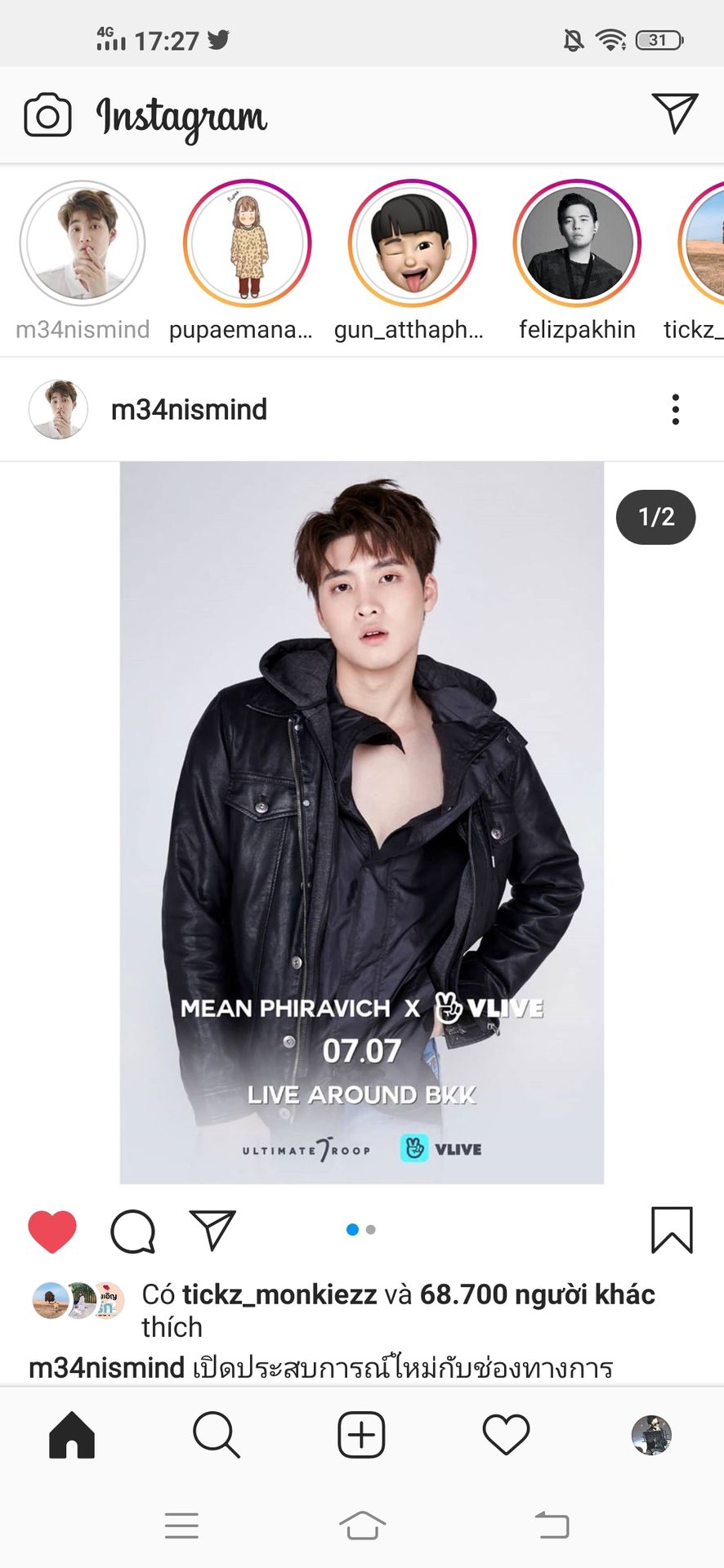The image size is (724, 1568).
Task: Open direct messages paper plane
Action: 674,113
